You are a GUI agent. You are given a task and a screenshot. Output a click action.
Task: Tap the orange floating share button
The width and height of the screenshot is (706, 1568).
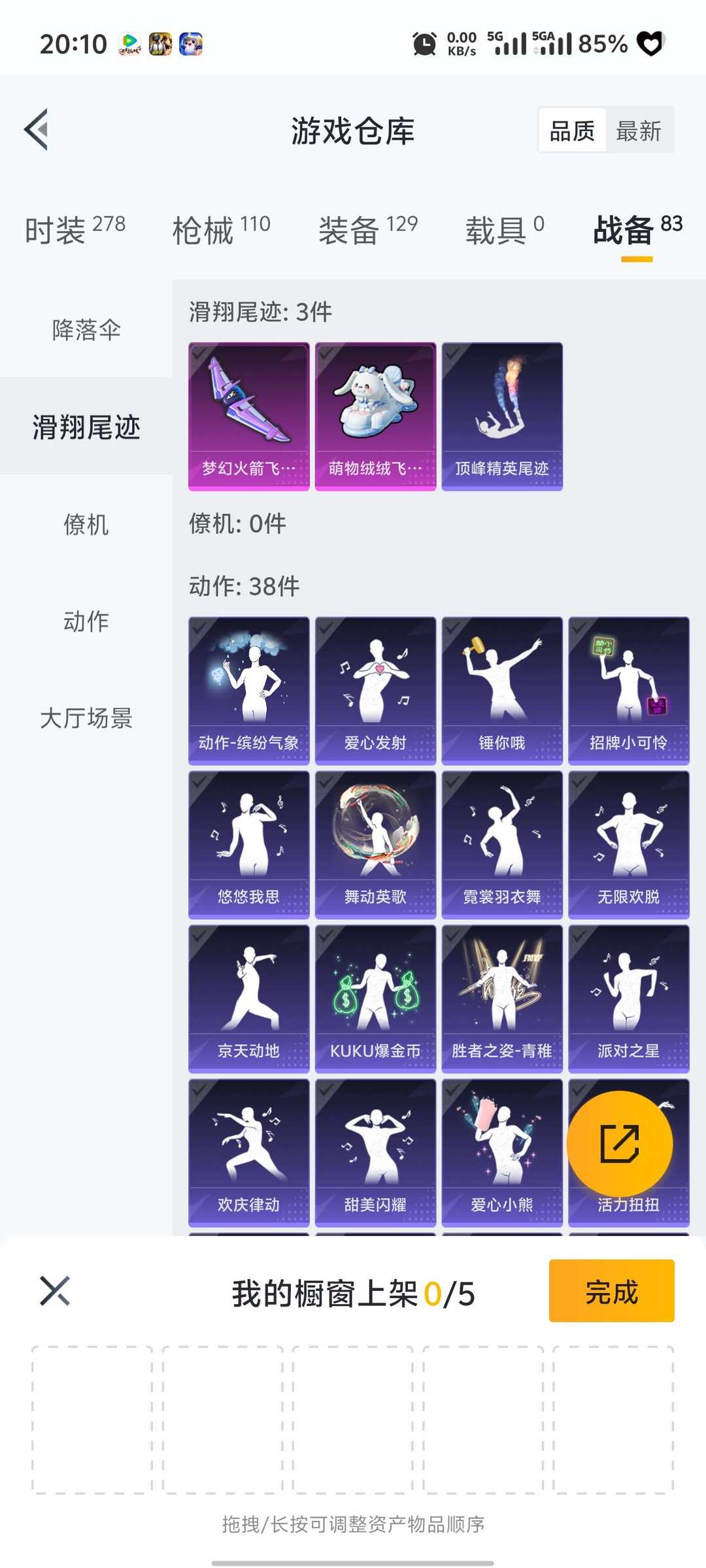(619, 1143)
